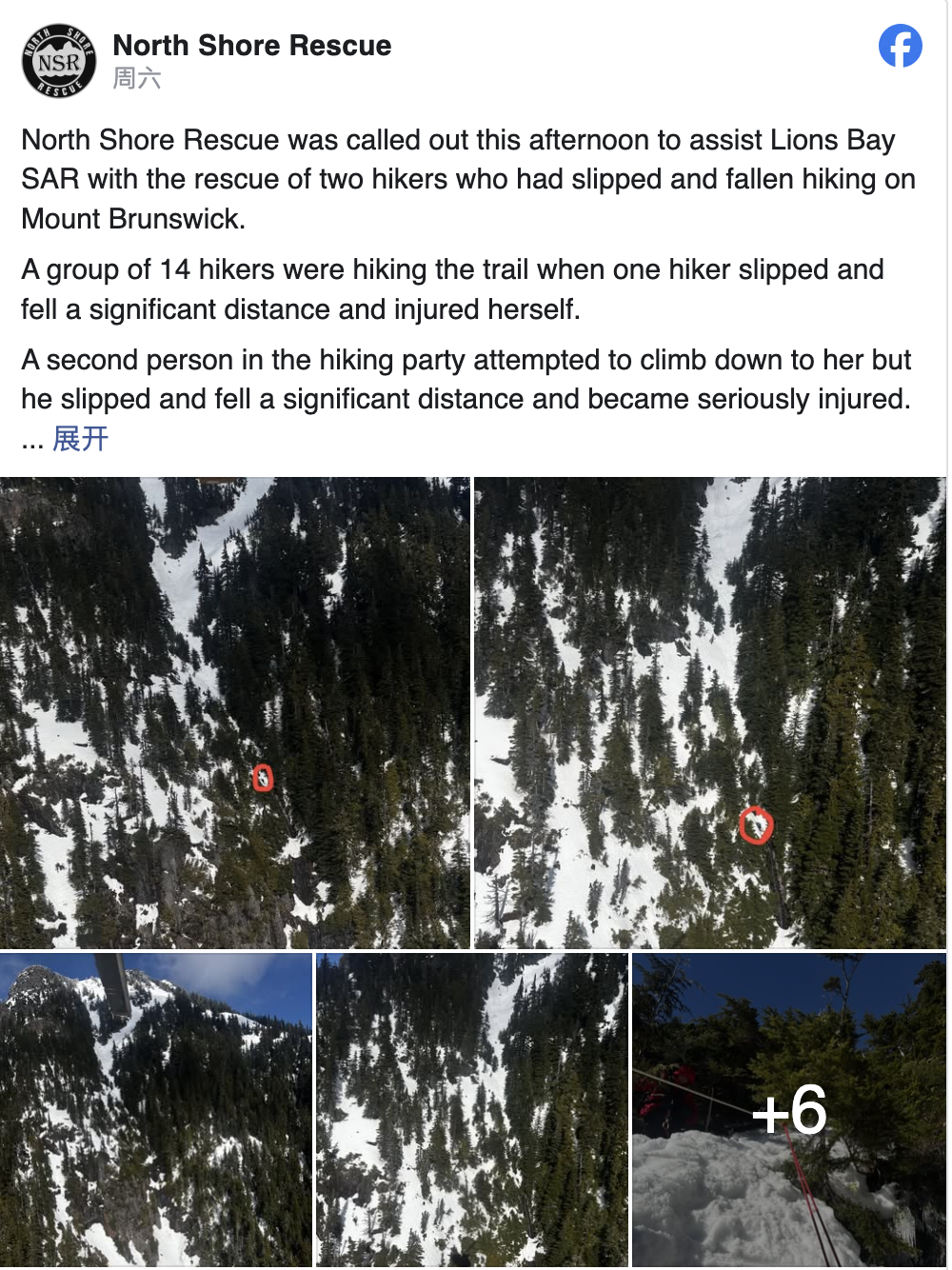
Task: View the mountain peak and blue sky photo
Action: click(156, 1109)
